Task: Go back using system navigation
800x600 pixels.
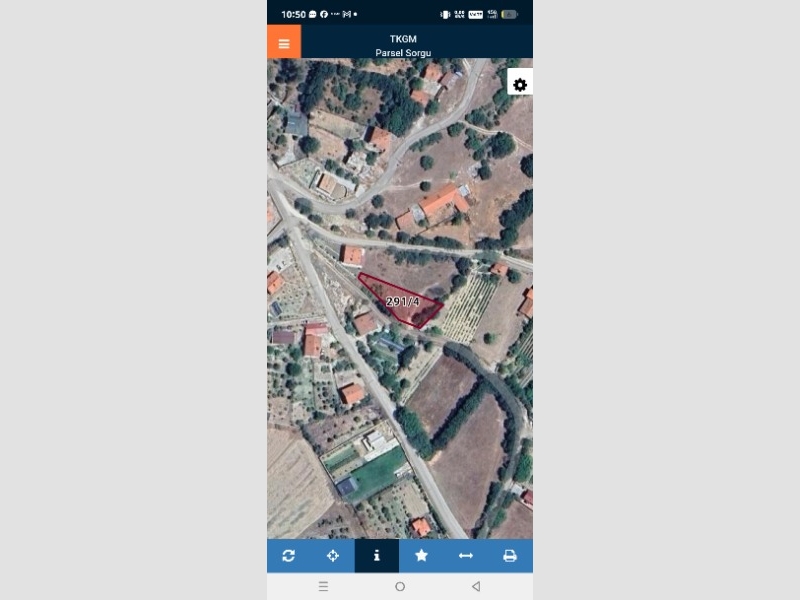Action: (x=476, y=586)
